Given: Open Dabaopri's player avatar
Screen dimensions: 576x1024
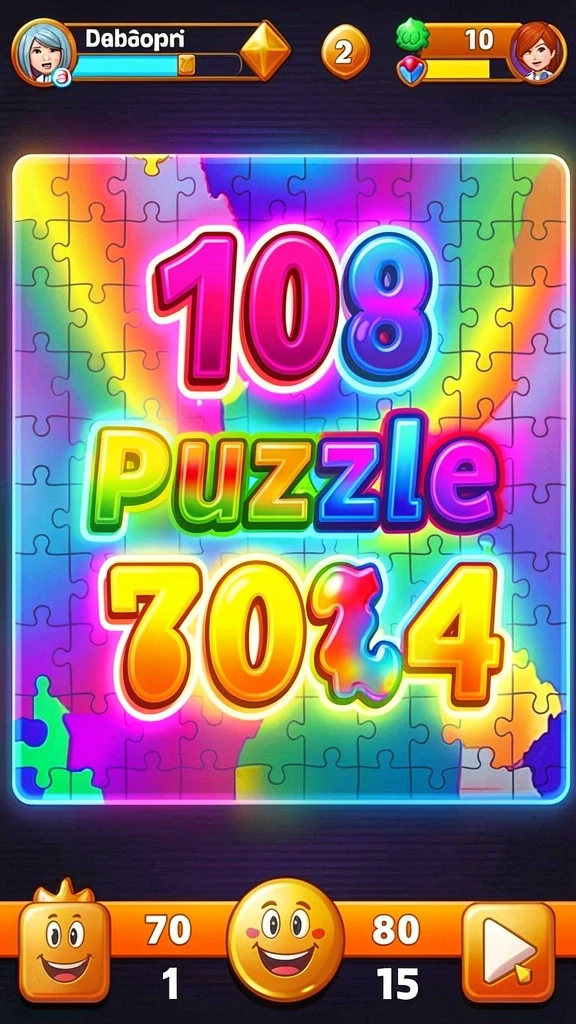Looking at the screenshot, I should point(44,52).
